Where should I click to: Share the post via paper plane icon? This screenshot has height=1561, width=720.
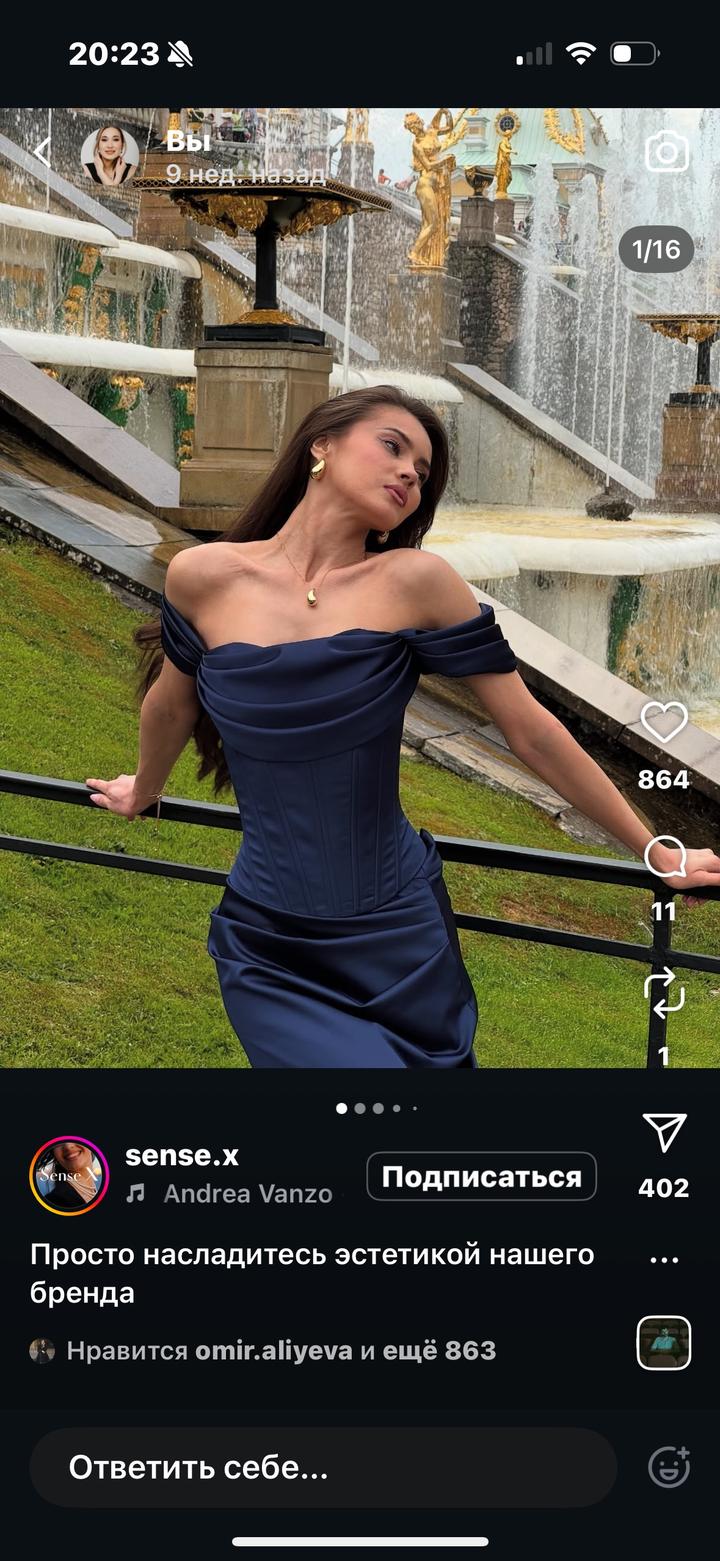tap(664, 1133)
